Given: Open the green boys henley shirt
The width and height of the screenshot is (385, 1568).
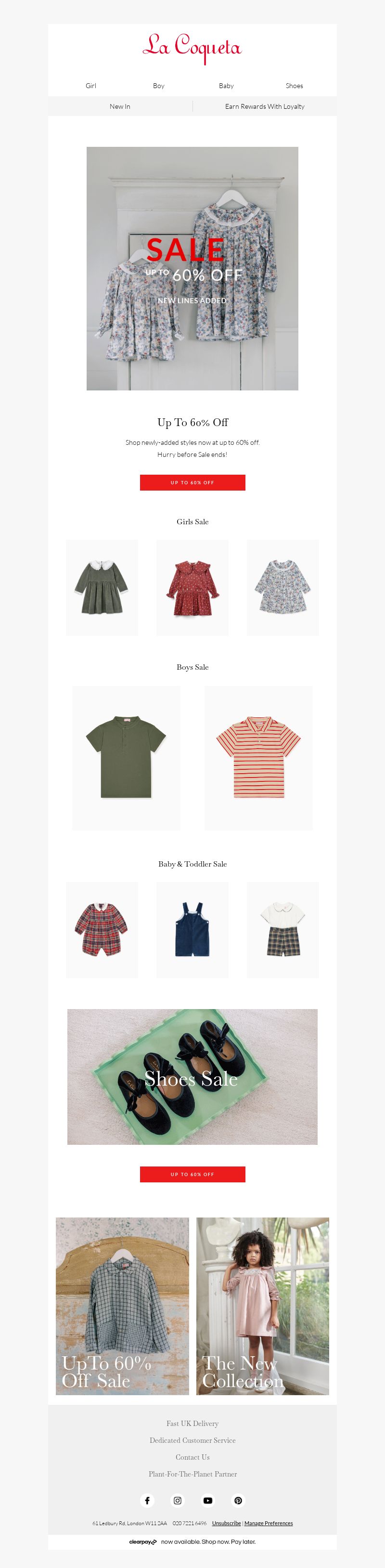Looking at the screenshot, I should coord(126,757).
